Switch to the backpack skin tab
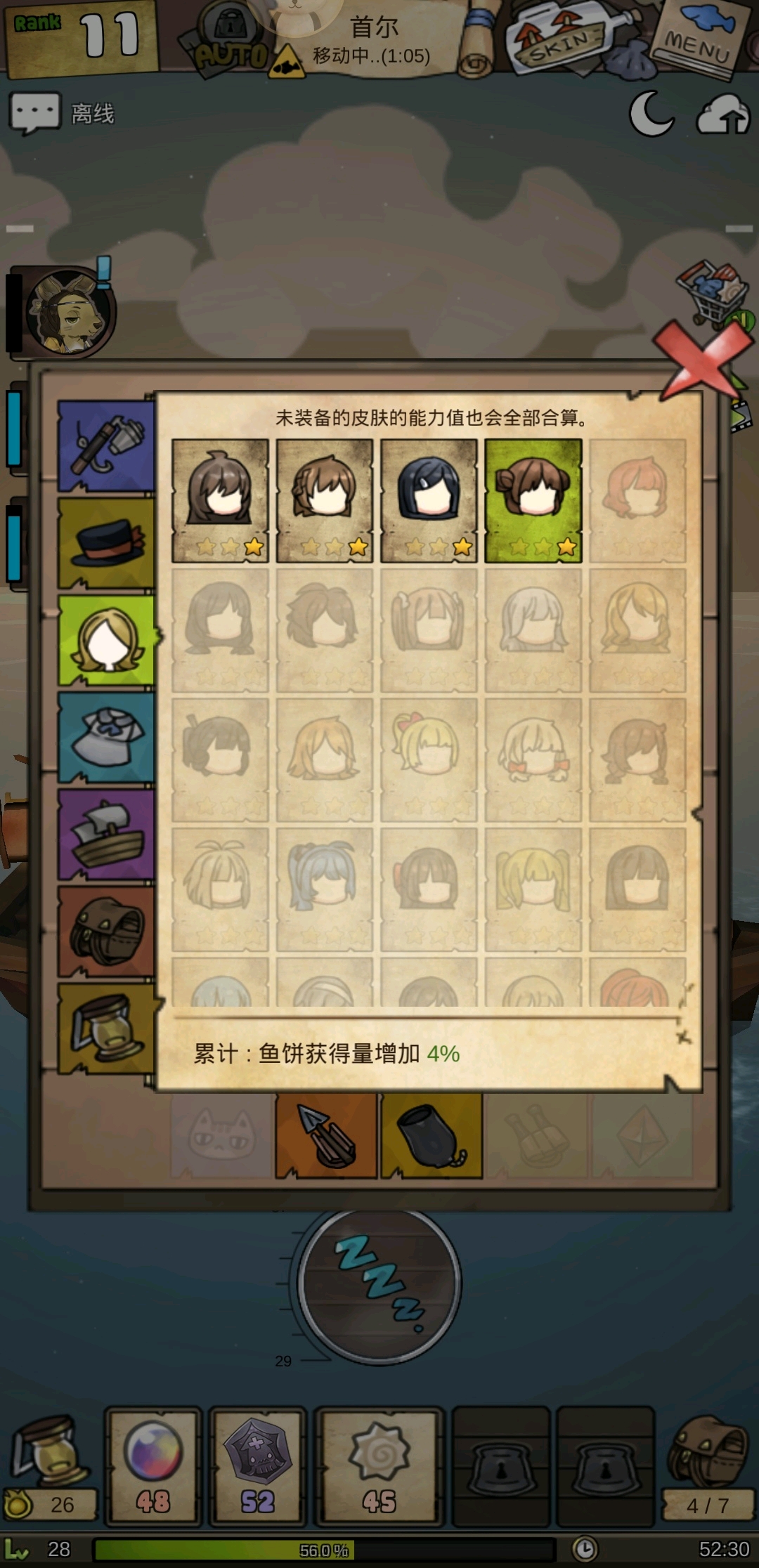This screenshot has width=759, height=1568. coord(107,932)
